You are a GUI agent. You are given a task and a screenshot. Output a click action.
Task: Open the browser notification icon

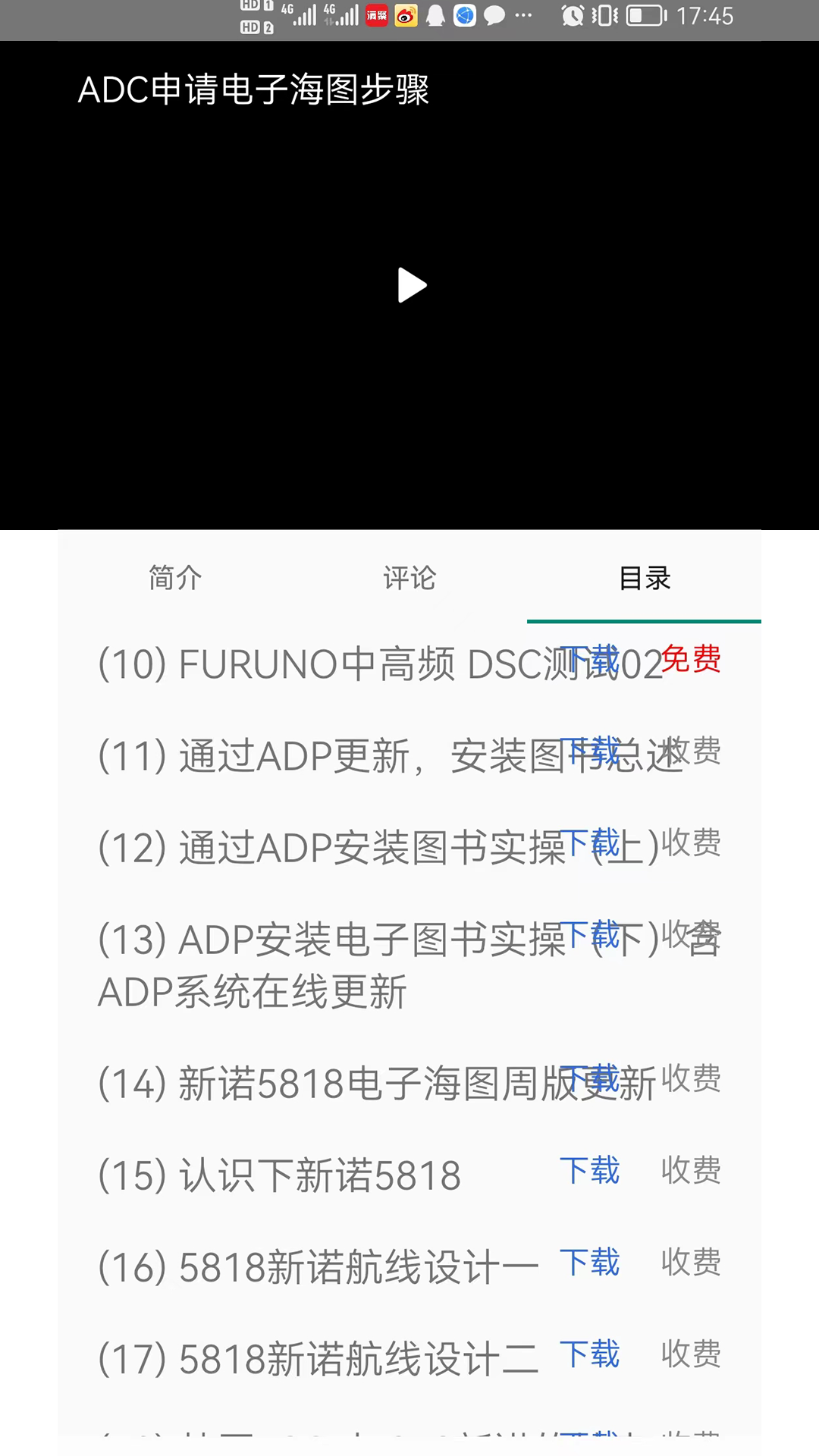click(463, 15)
